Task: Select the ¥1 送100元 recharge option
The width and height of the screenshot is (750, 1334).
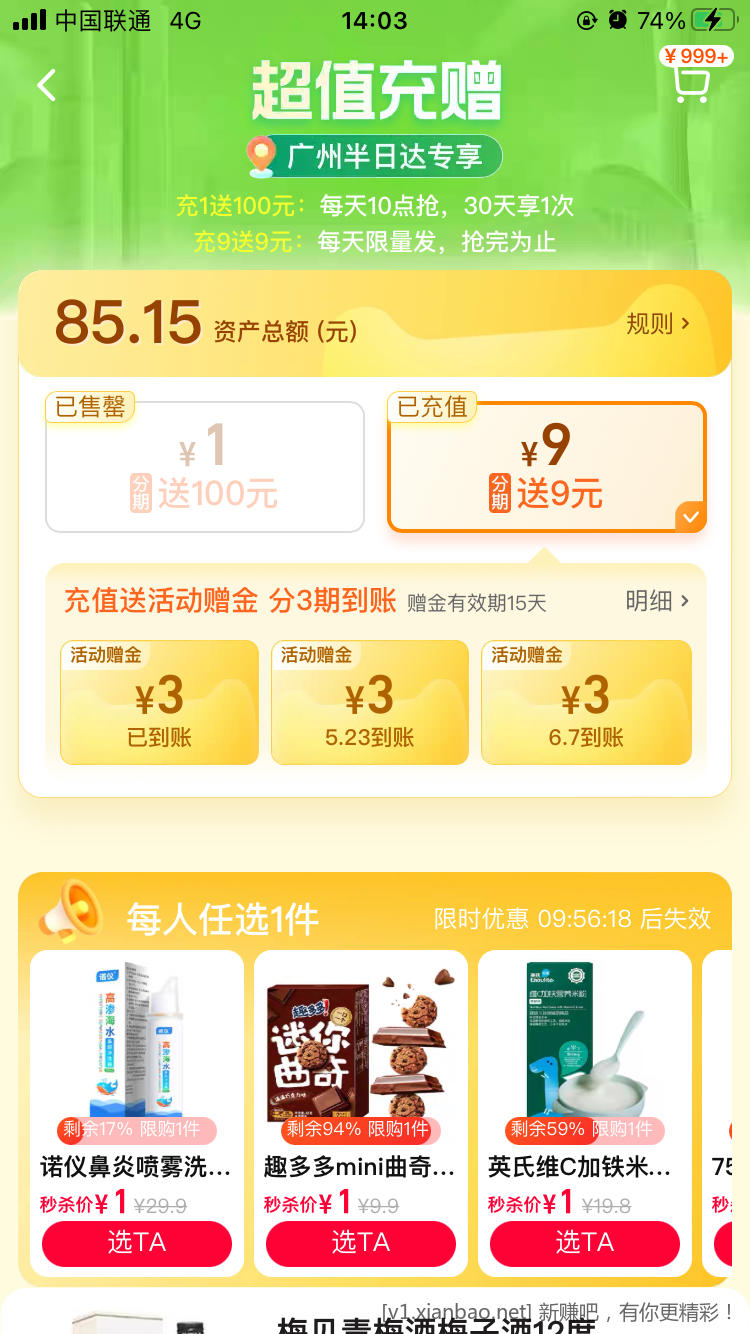Action: tap(205, 467)
